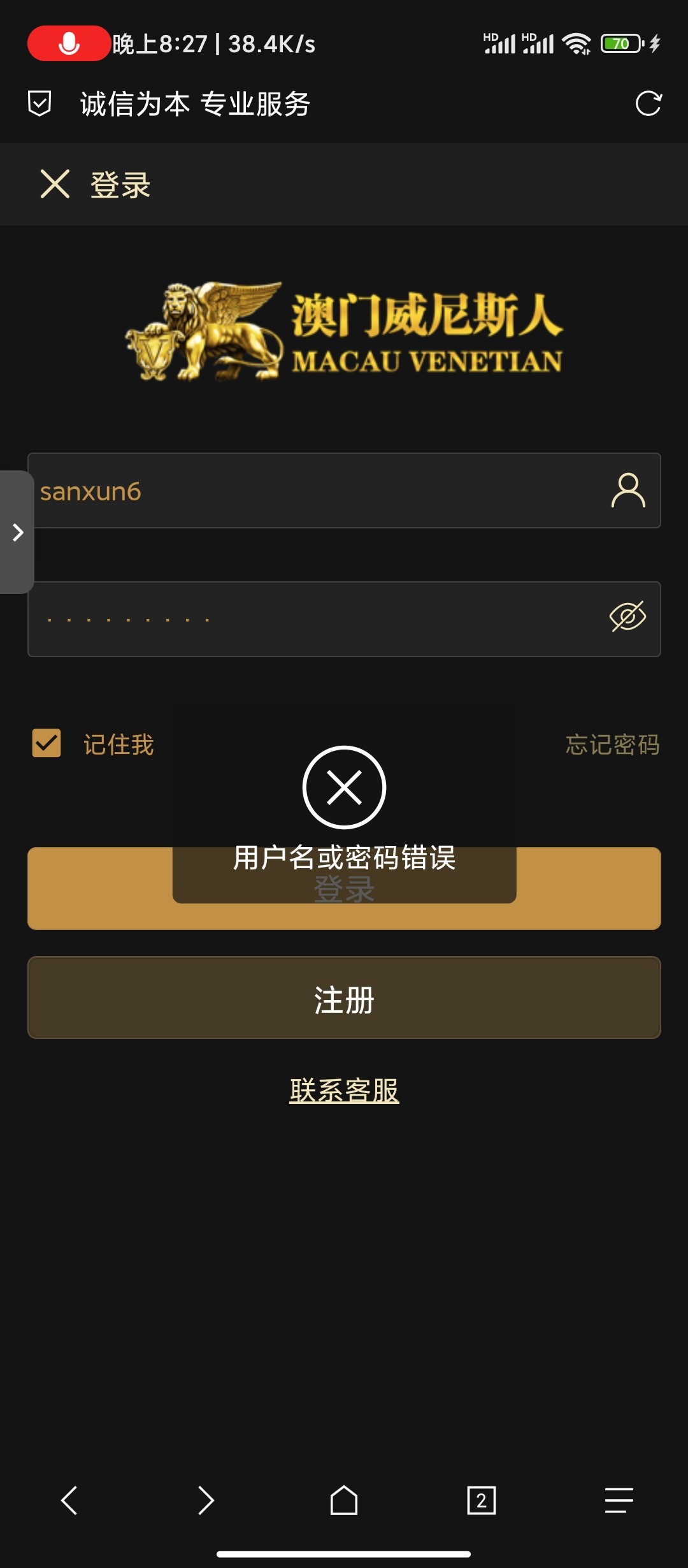
Task: Open the 忘记密码 link
Action: pos(612,744)
